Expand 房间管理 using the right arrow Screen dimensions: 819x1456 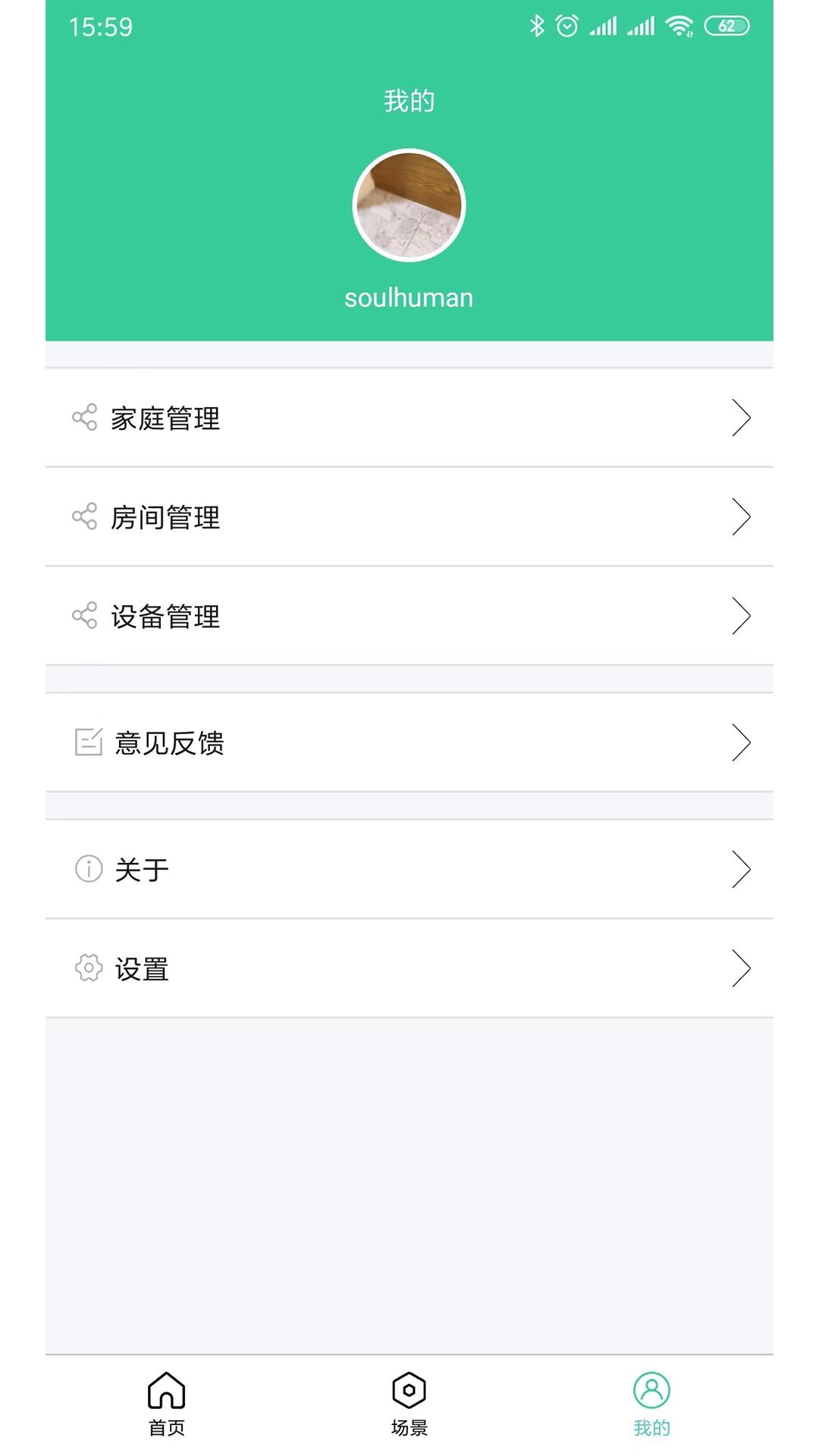click(x=741, y=517)
